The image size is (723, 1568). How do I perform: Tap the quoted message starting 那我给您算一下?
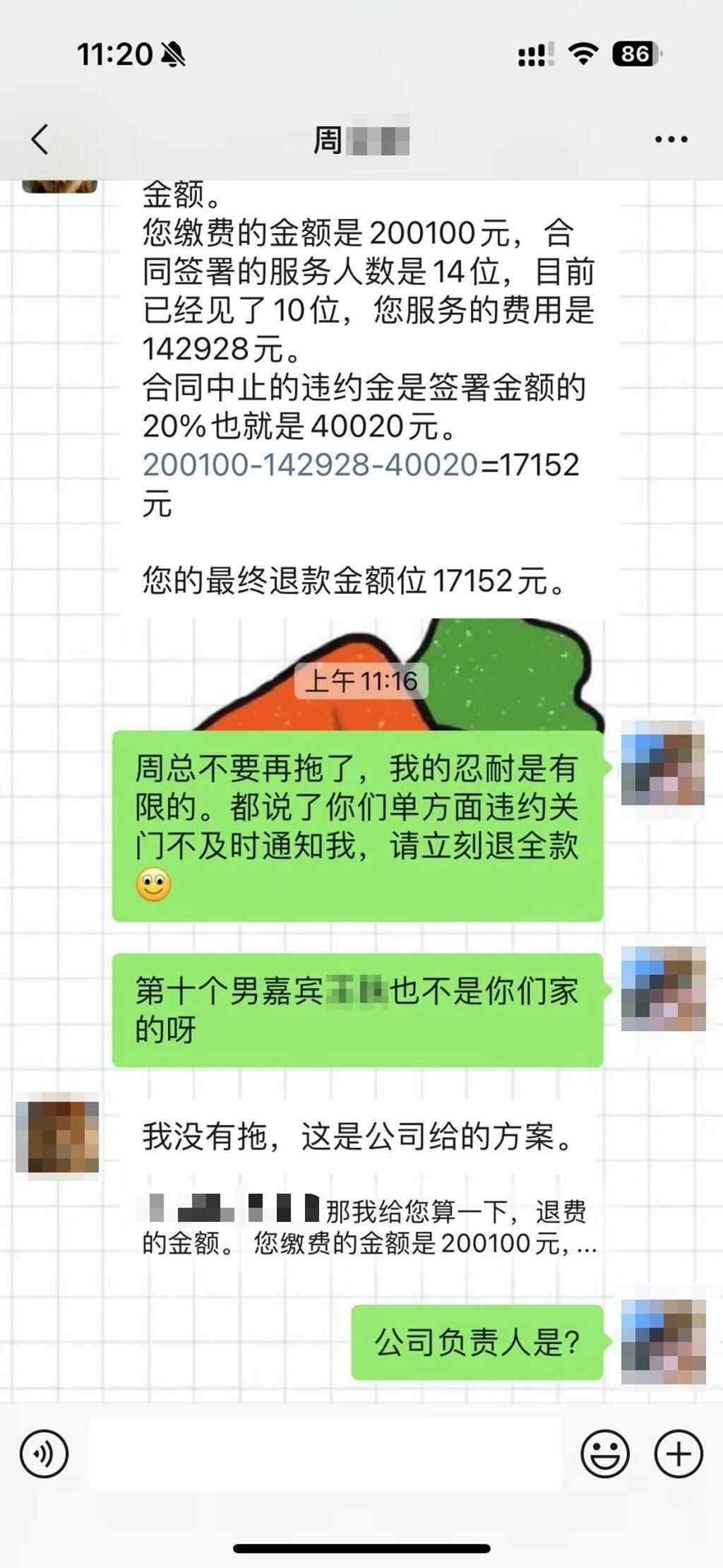point(369,1227)
